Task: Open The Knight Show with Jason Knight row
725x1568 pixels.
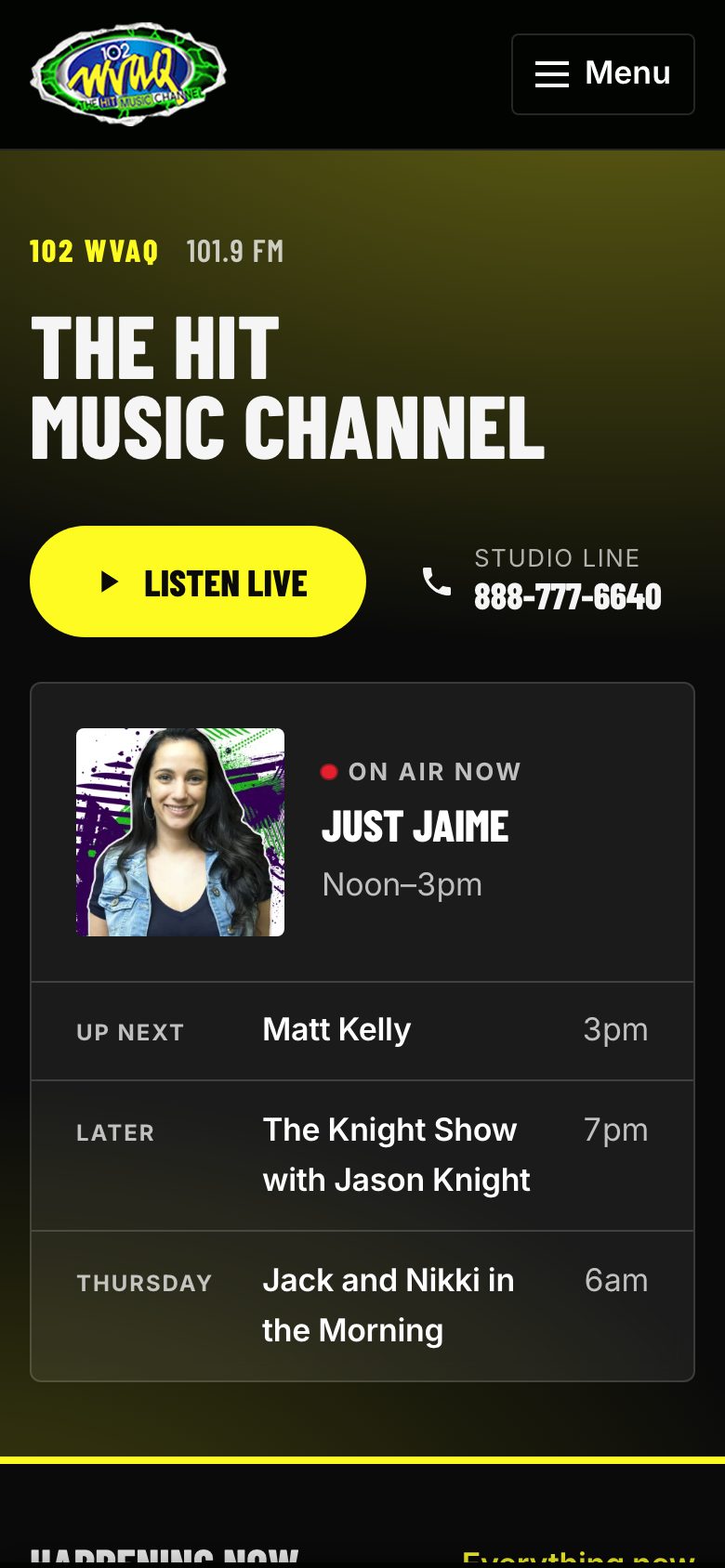Action: point(362,1156)
